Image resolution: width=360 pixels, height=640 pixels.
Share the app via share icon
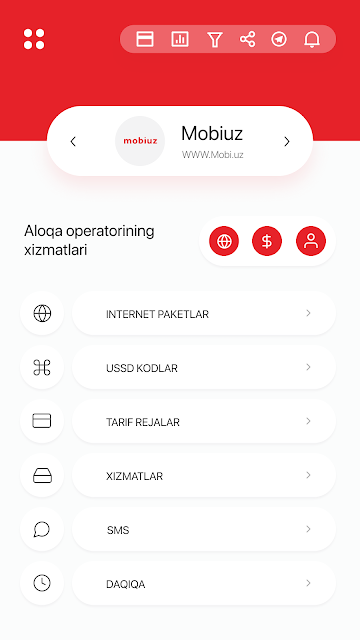[247, 39]
